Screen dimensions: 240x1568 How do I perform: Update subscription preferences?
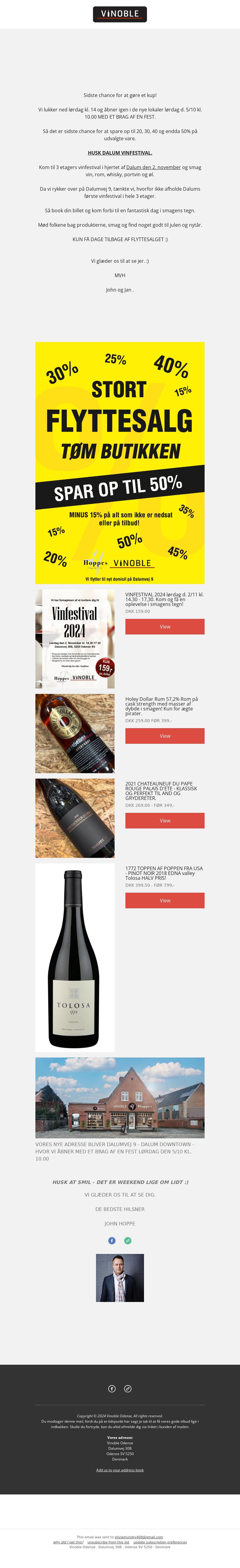pos(160,1542)
